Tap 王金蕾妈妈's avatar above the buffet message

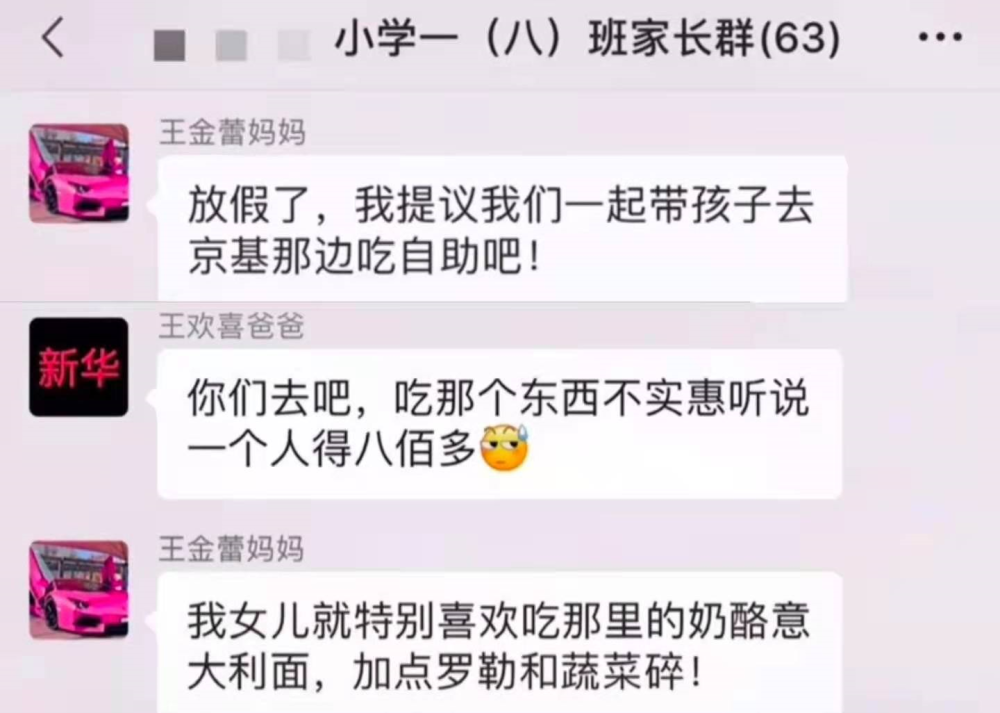click(x=79, y=173)
